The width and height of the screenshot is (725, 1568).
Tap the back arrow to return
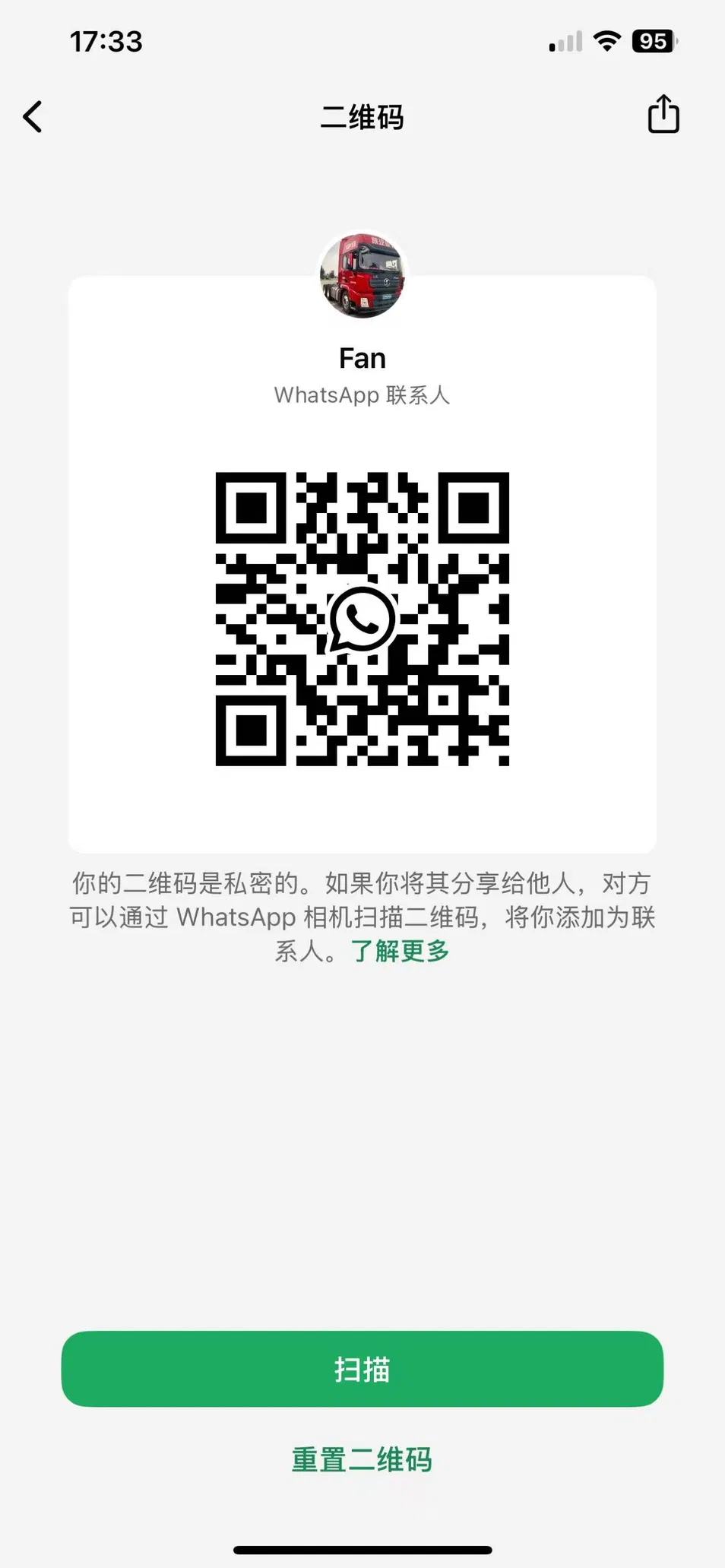click(x=32, y=116)
